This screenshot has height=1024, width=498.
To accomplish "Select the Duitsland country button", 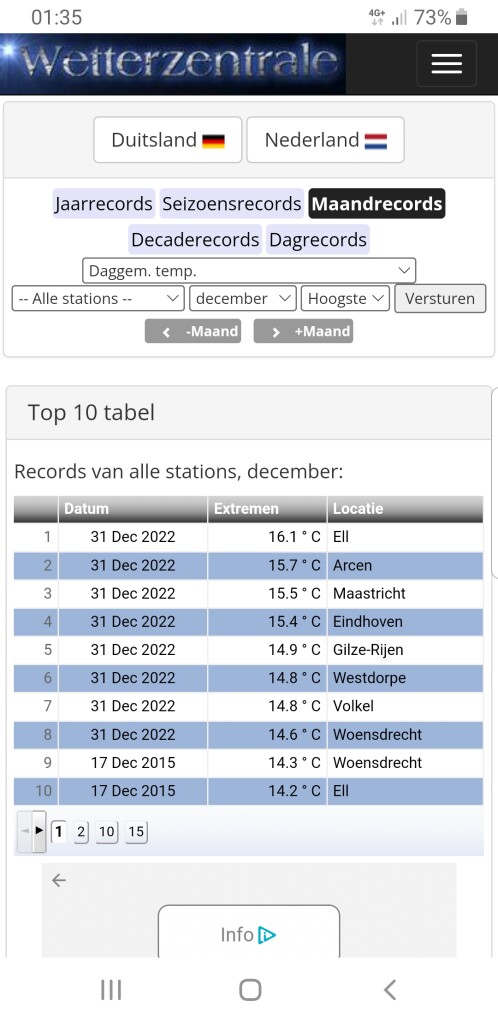I will click(168, 140).
